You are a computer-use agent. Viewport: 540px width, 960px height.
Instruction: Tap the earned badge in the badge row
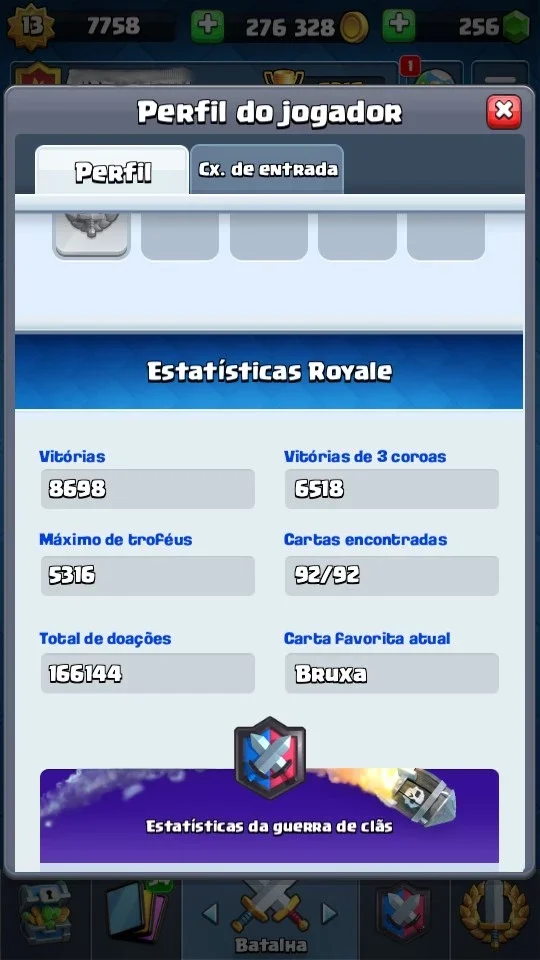click(92, 233)
